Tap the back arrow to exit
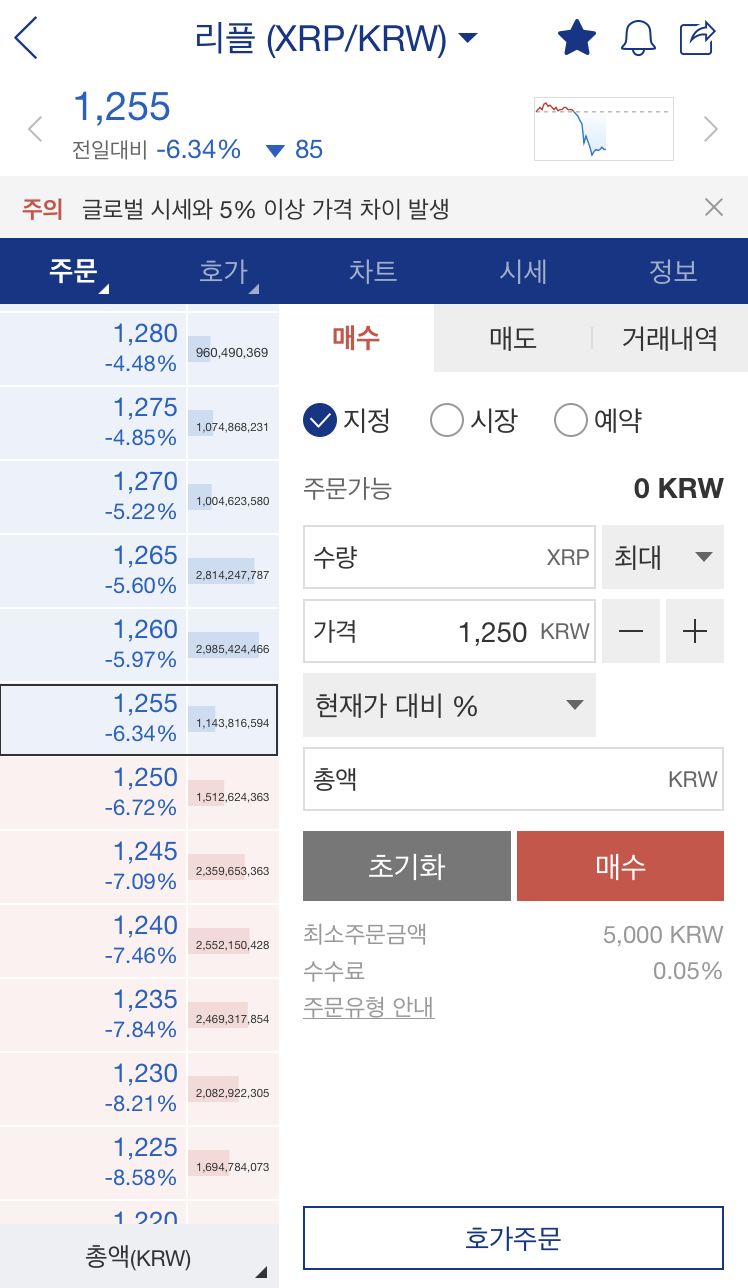This screenshot has height=1288, width=748. pos(24,36)
